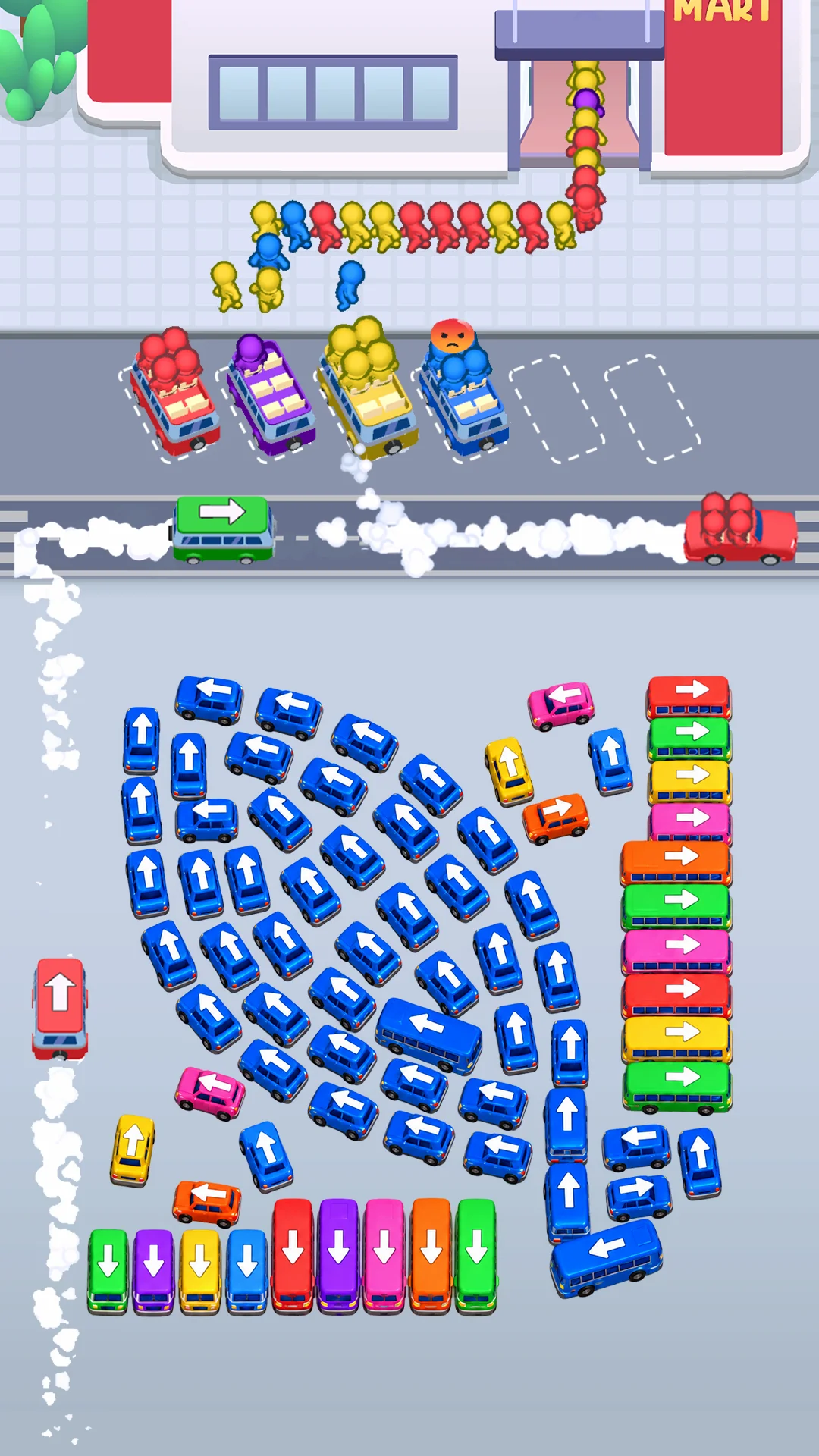Send out the red down-arrow bus
The height and width of the screenshot is (1456, 819).
click(293, 1254)
